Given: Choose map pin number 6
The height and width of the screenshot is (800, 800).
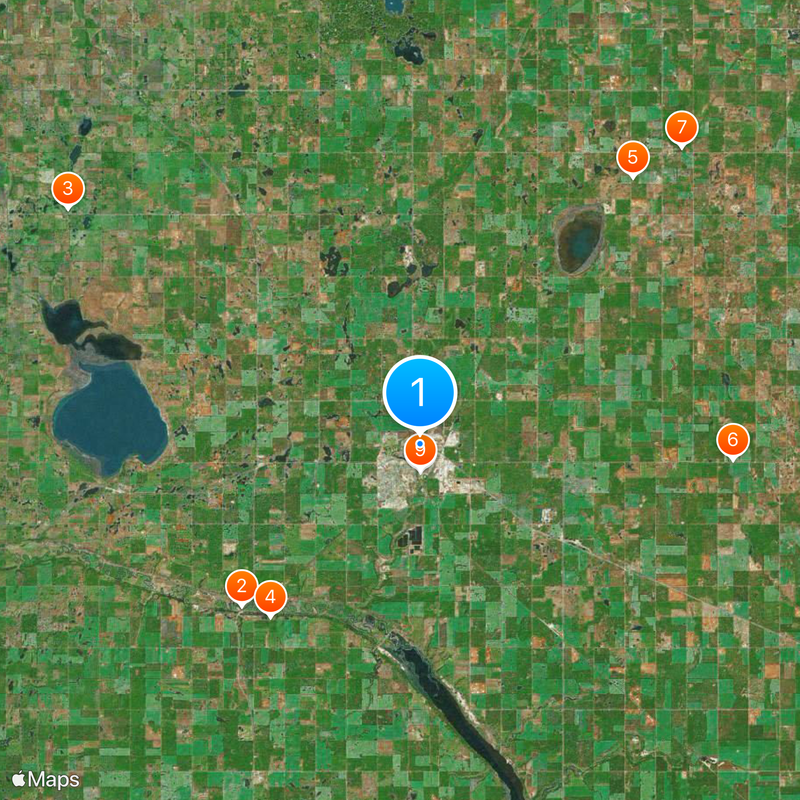Looking at the screenshot, I should click(x=733, y=439).
